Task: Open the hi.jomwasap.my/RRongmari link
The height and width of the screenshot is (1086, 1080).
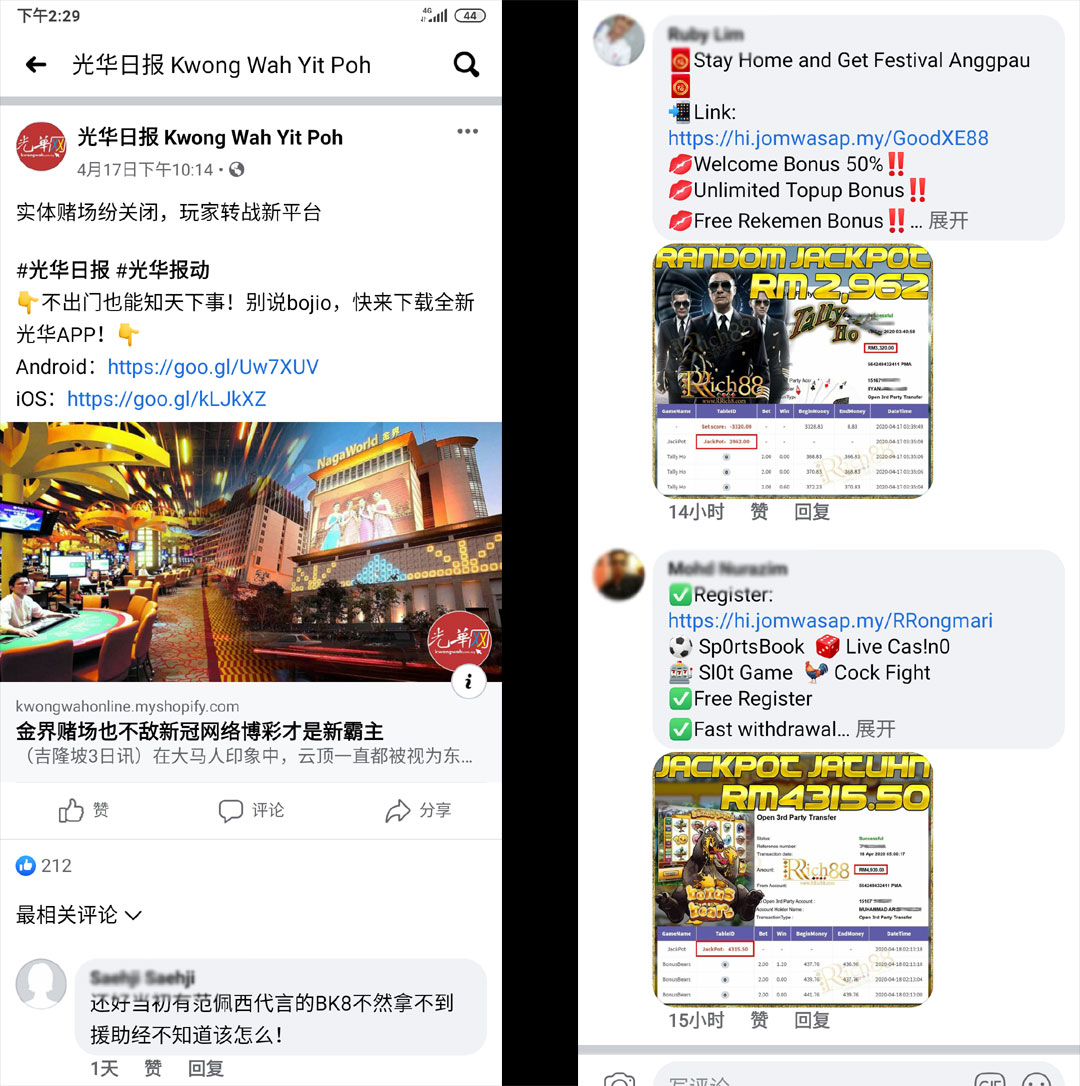Action: (830, 620)
